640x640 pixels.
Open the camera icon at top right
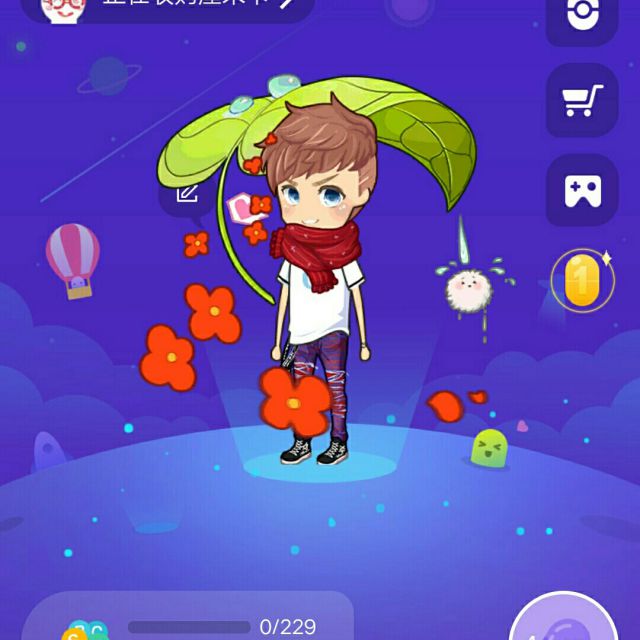pyautogui.click(x=582, y=17)
